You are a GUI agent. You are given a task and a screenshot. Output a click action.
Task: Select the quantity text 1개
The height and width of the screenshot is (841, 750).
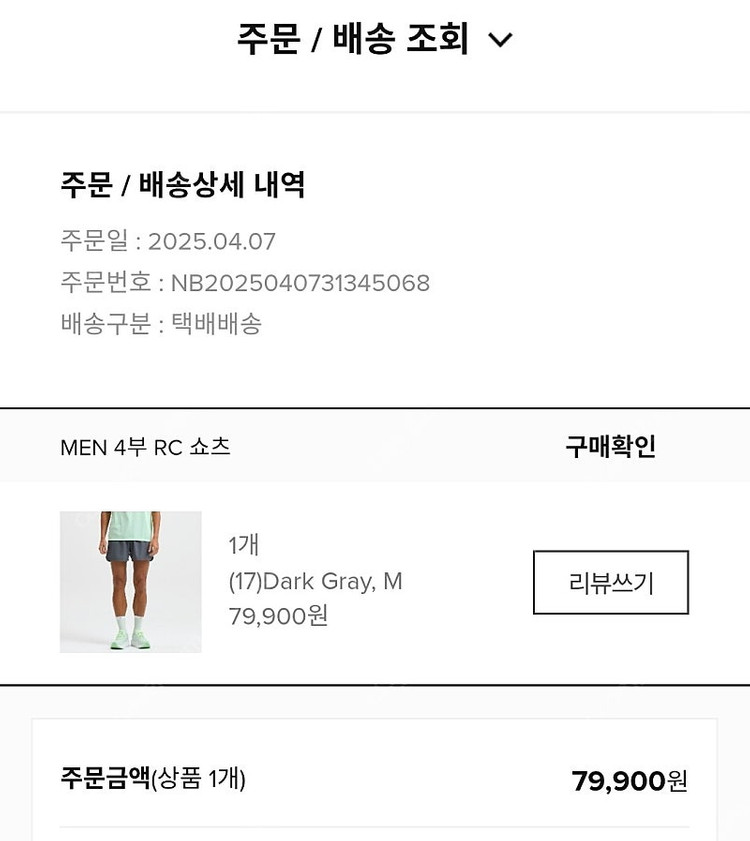click(243, 545)
